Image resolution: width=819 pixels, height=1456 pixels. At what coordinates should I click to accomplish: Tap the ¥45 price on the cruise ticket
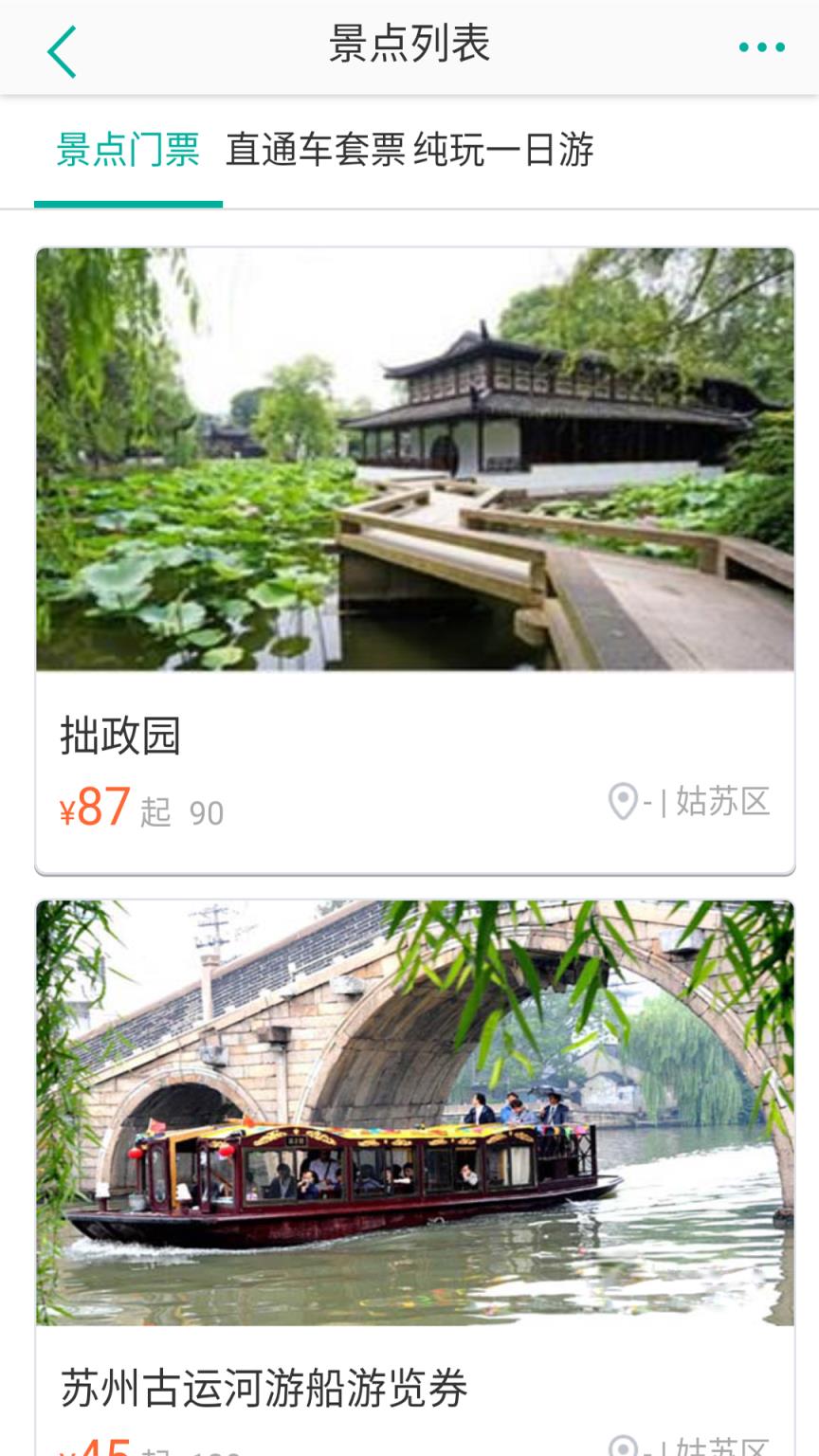click(x=90, y=1450)
